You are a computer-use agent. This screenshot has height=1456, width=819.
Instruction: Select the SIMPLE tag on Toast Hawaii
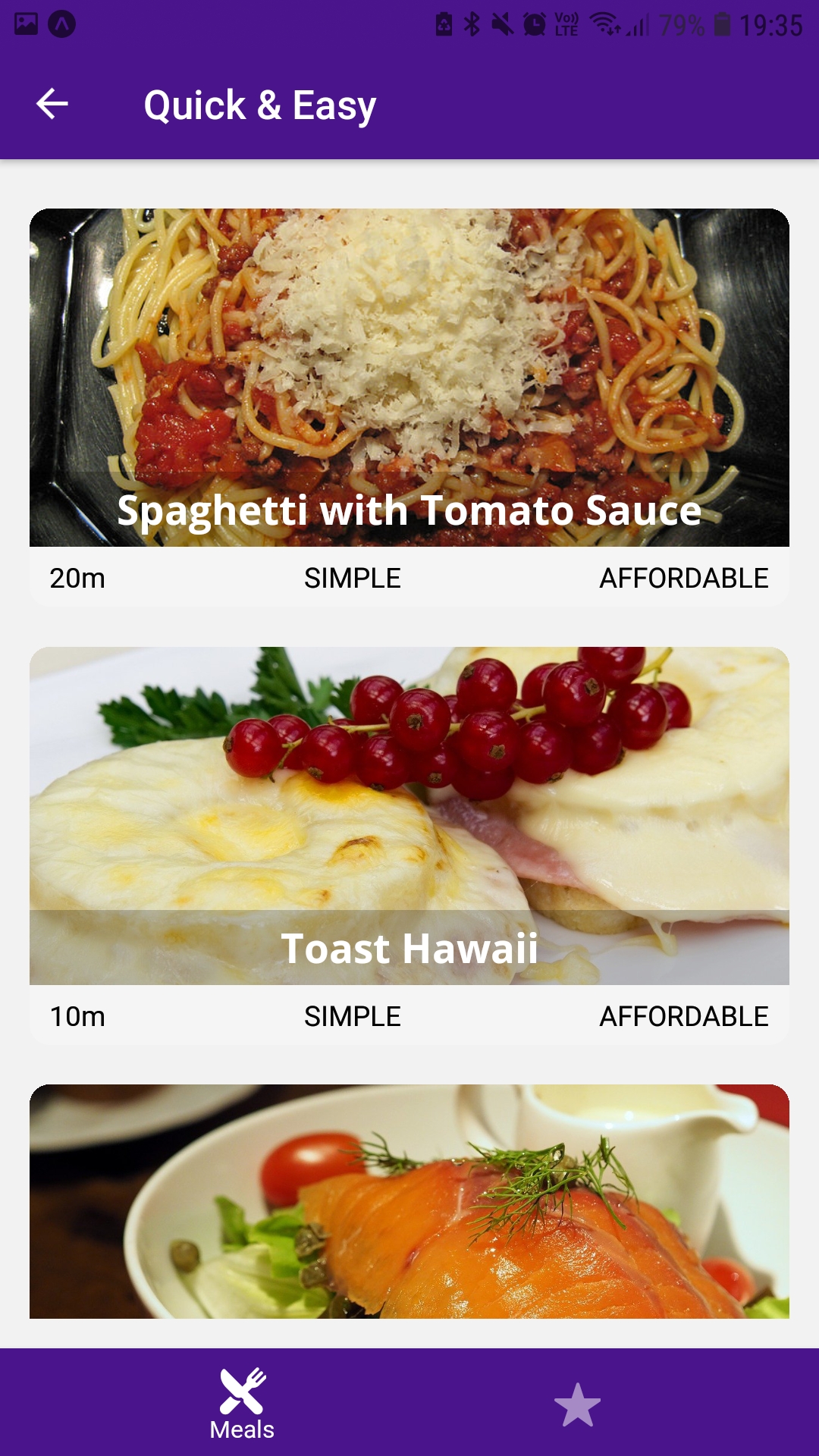pos(352,1015)
